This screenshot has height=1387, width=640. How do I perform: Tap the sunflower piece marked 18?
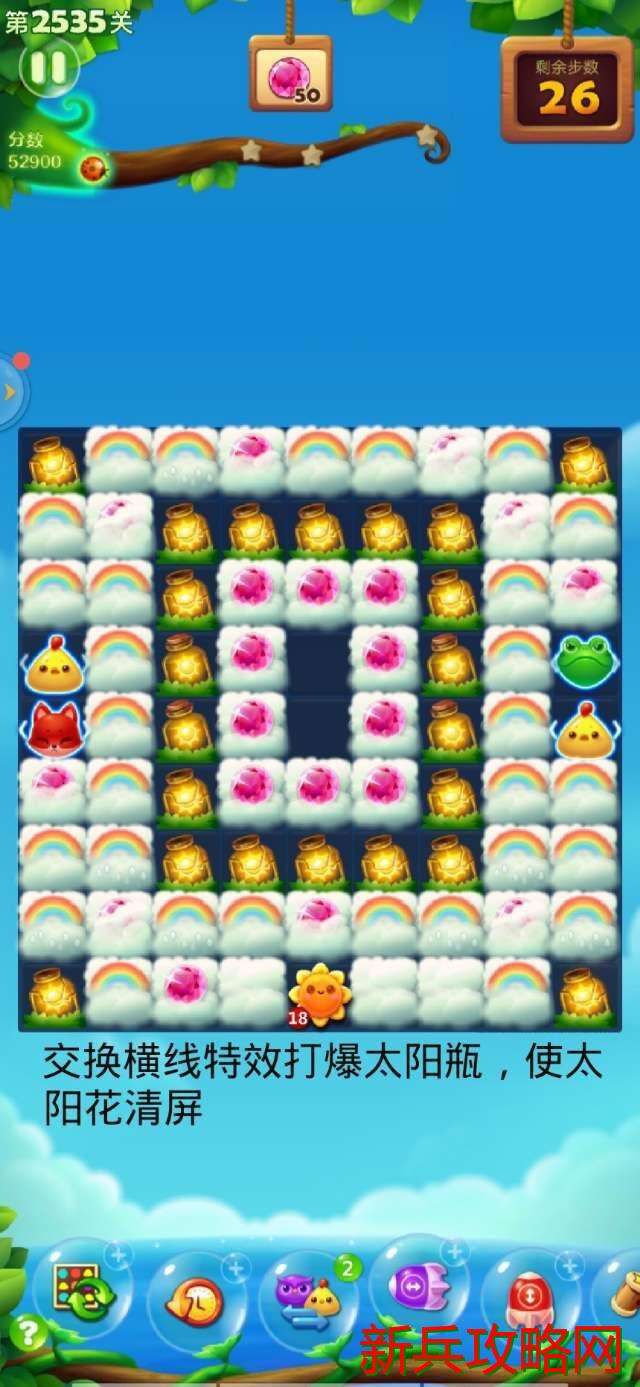[x=319, y=994]
